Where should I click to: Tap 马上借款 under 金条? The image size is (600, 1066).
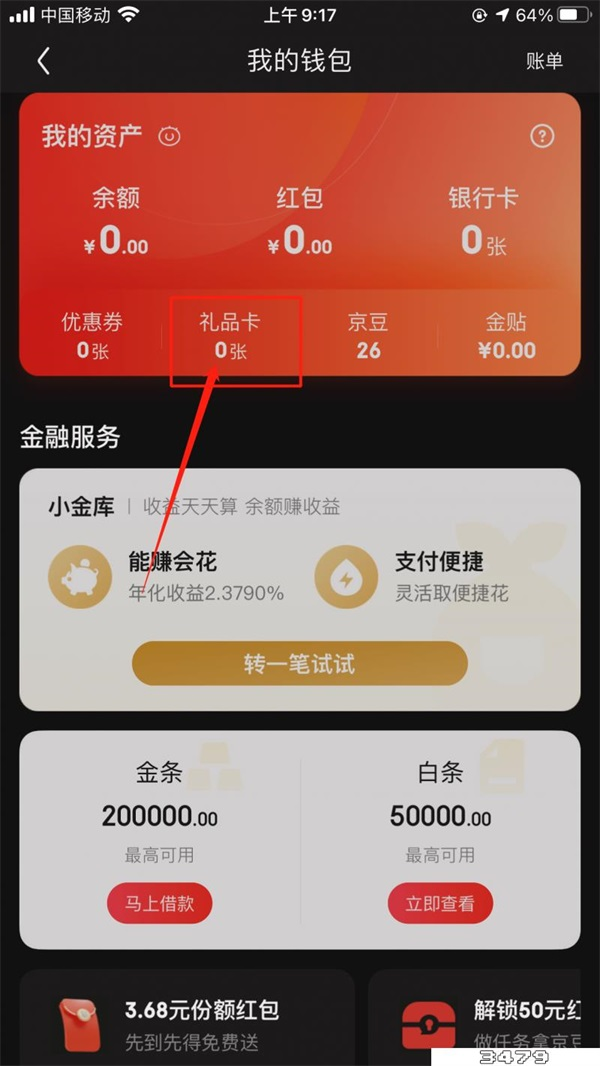tap(160, 904)
